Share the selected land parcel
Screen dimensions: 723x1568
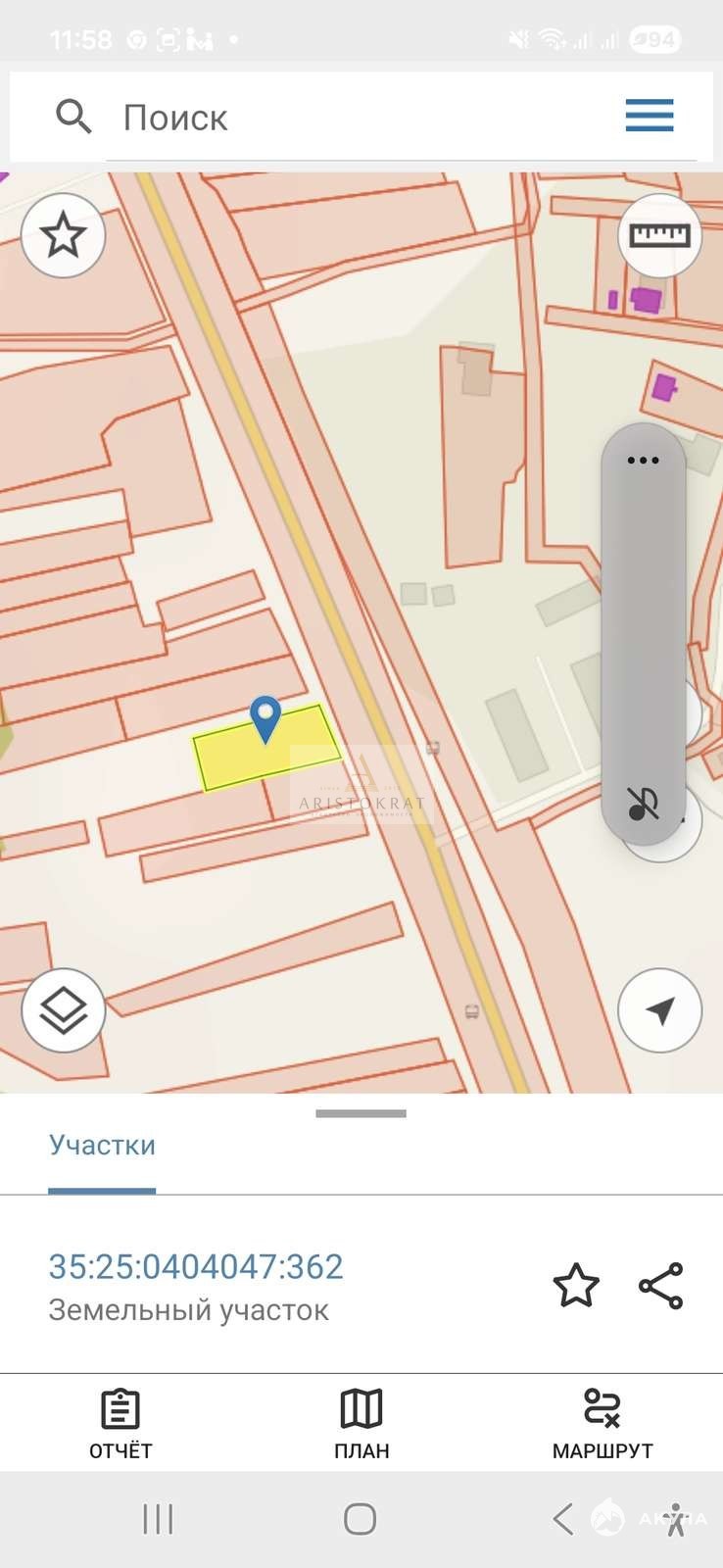click(x=661, y=1286)
